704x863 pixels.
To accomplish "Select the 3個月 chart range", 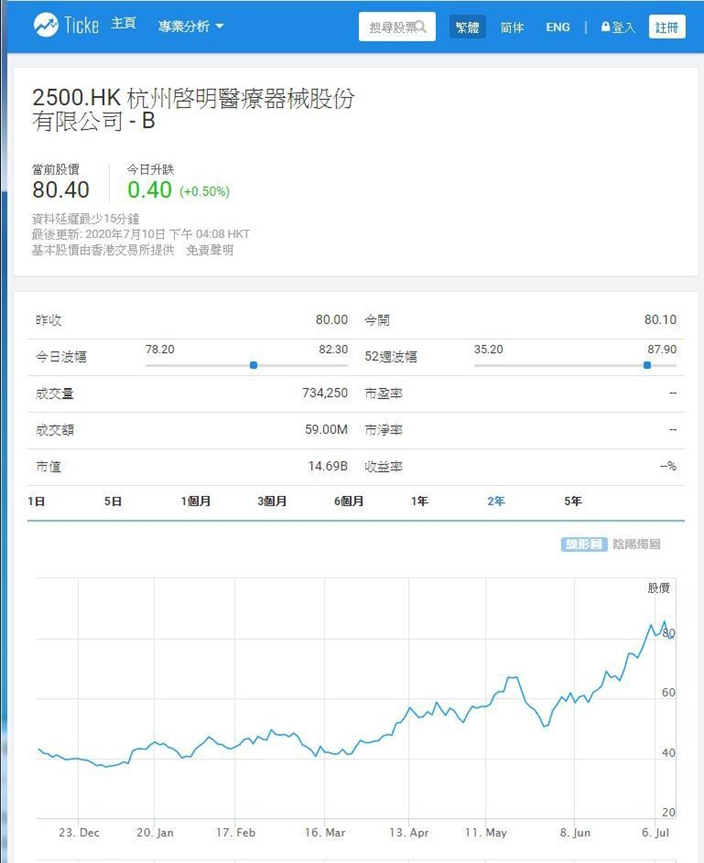I will point(272,501).
